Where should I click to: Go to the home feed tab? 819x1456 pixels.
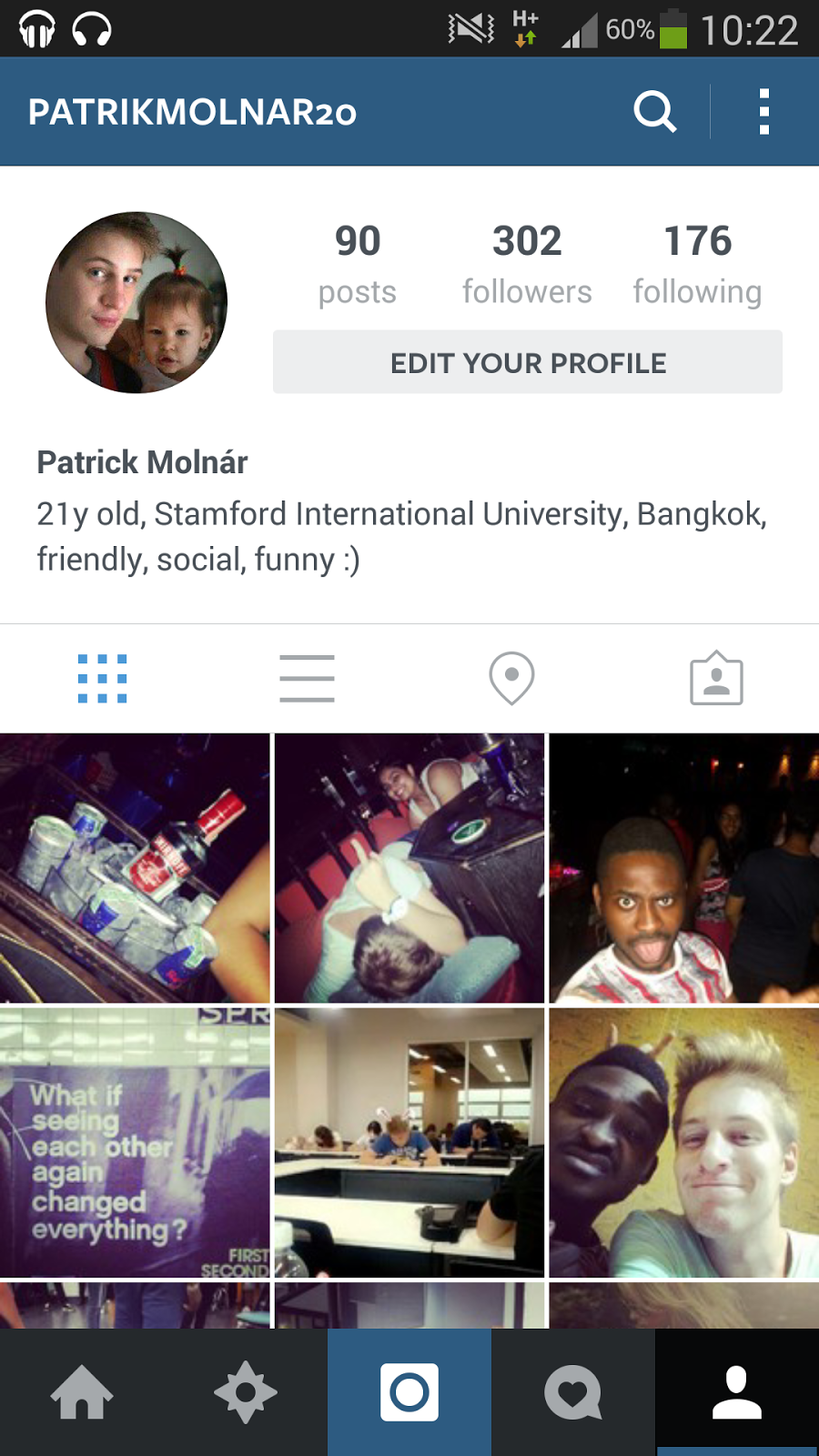[82, 1392]
